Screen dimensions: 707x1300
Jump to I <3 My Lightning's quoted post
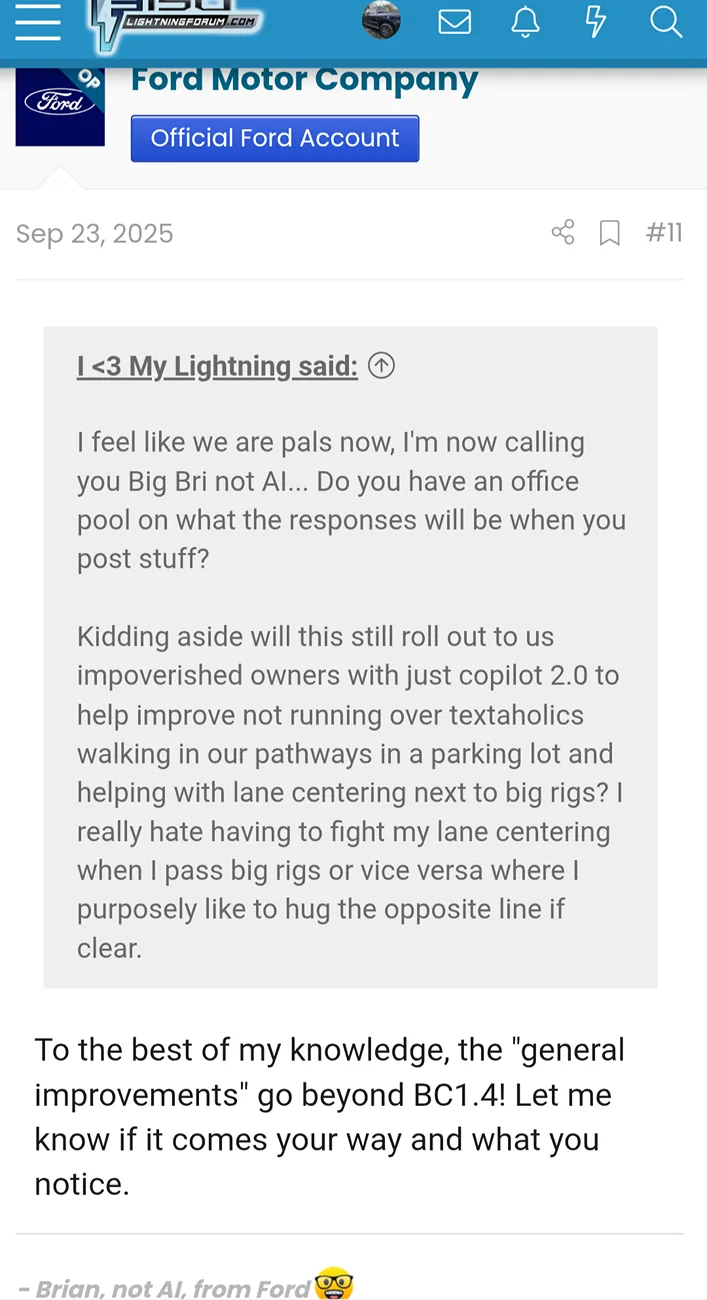381,366
